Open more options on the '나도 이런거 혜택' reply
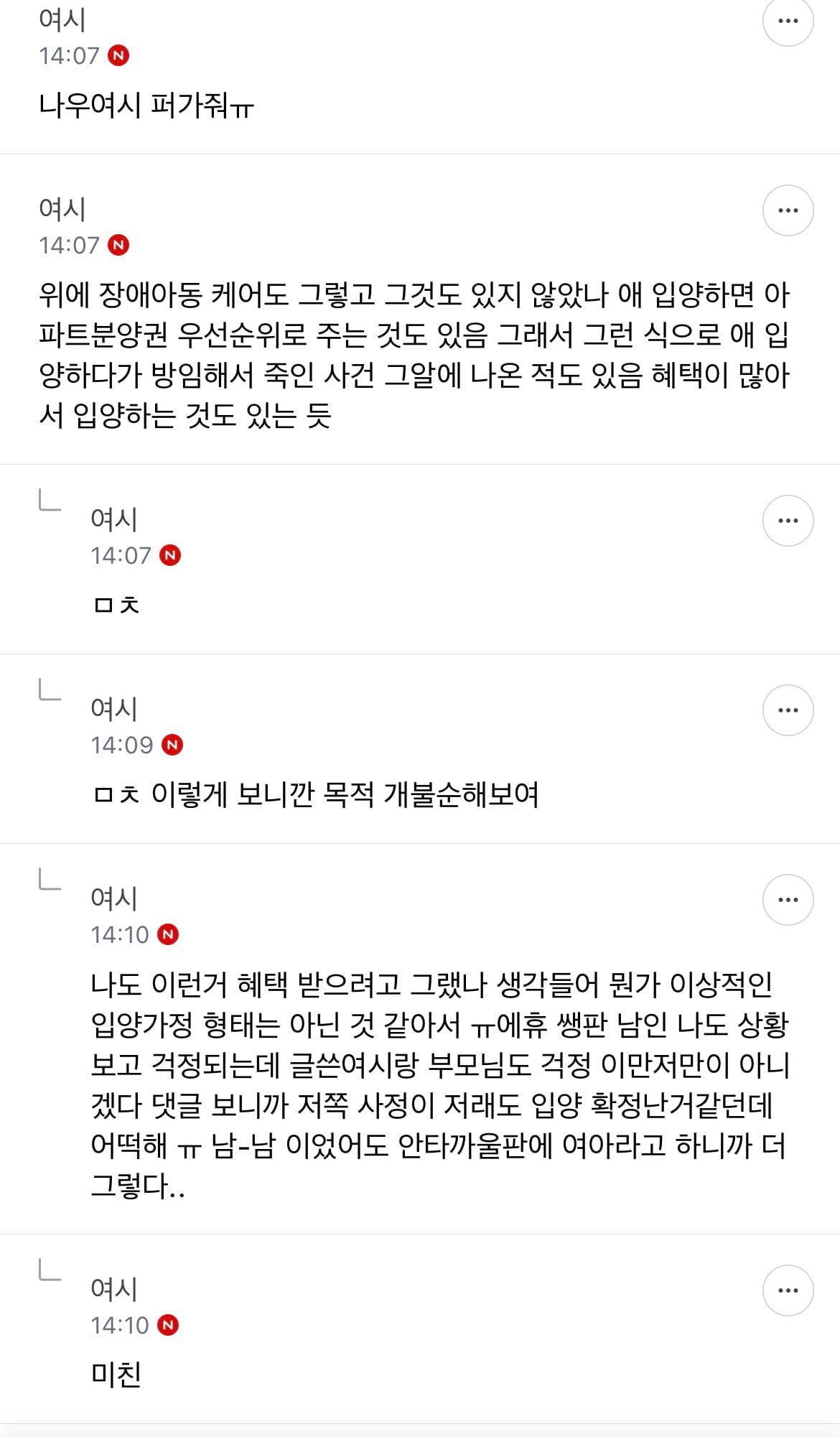The image size is (840, 1437). tap(788, 900)
